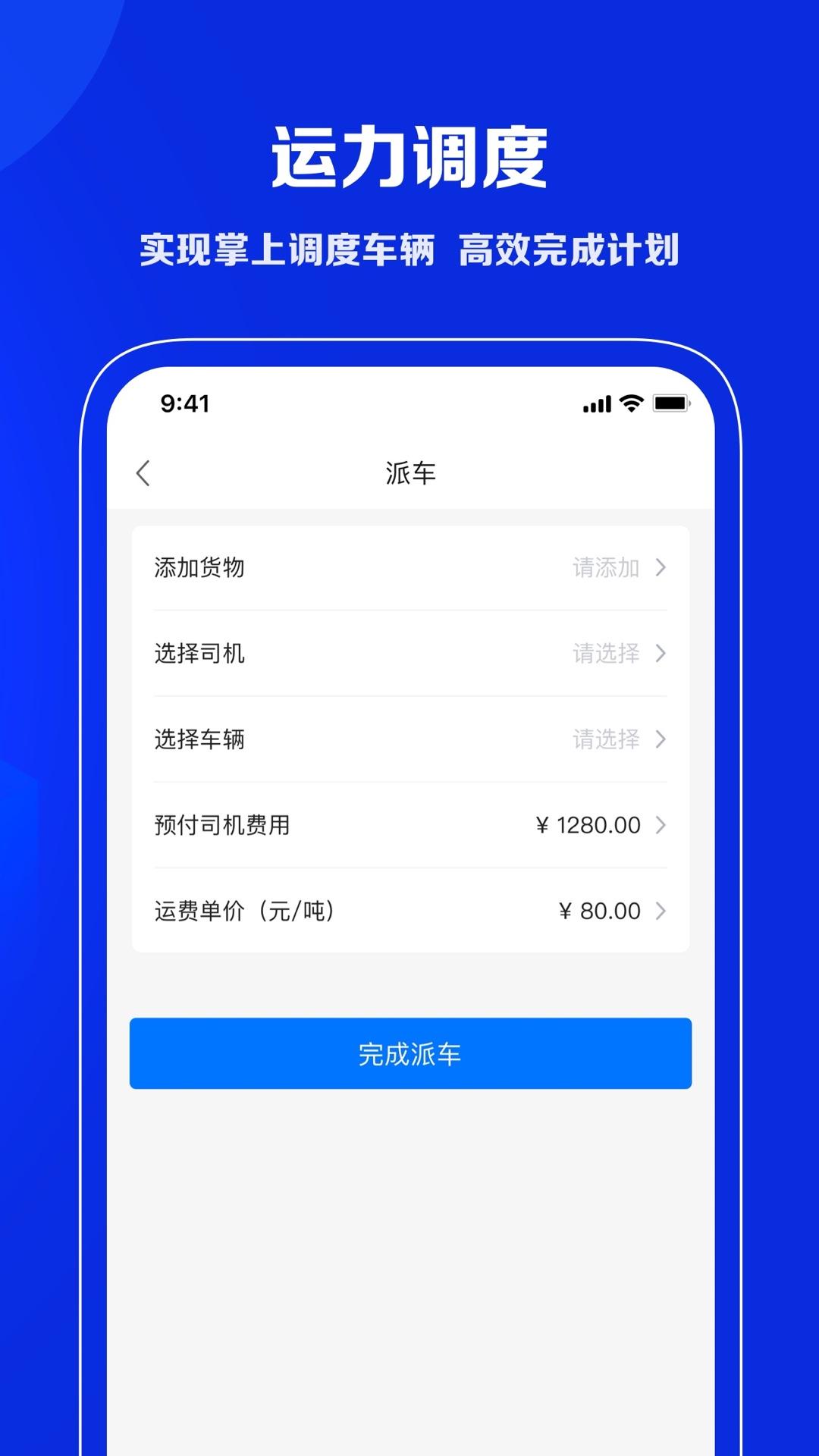This screenshot has height=1456, width=819.
Task: Click the ¥1280.00 prepaid driver fee
Action: tap(588, 825)
